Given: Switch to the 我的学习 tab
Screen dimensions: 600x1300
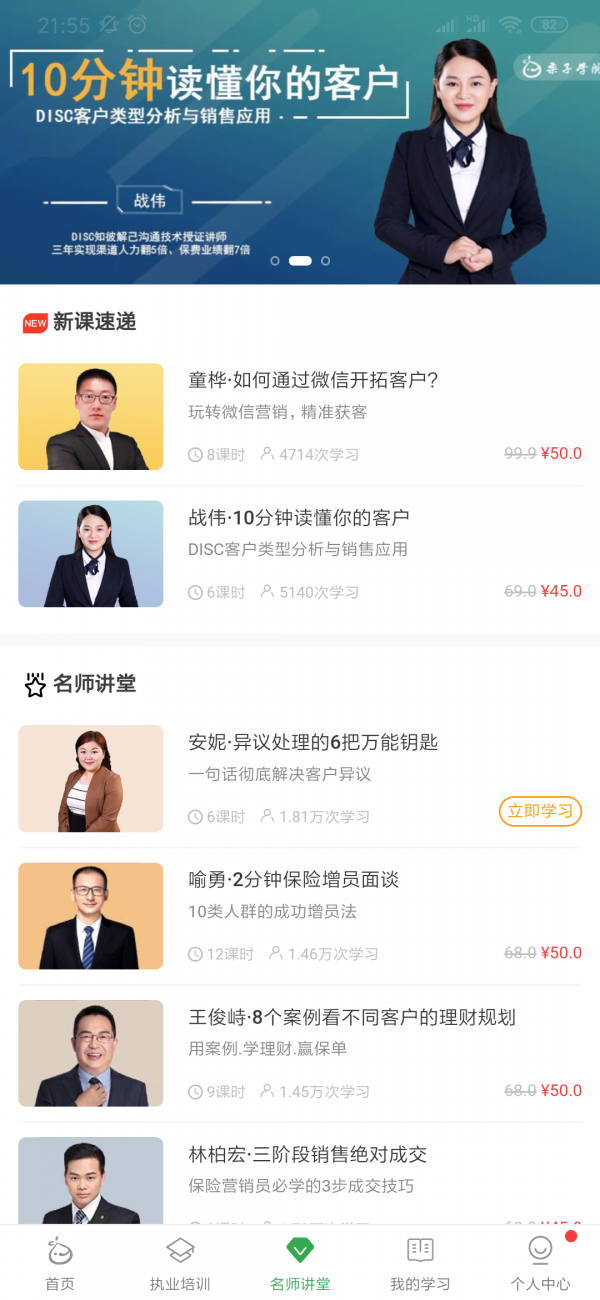Looking at the screenshot, I should tap(420, 1262).
